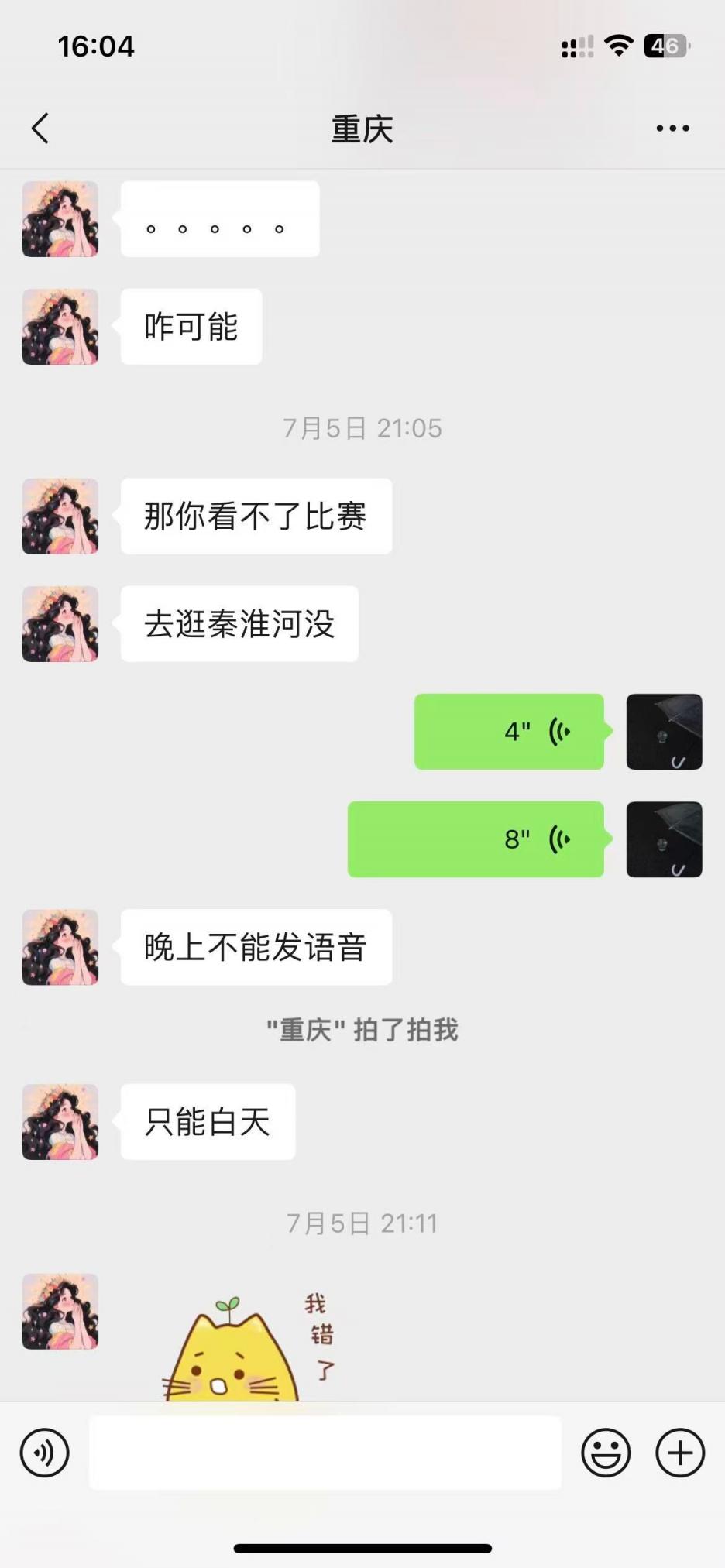Open the plus attachment menu
Viewport: 725px width, 1568px height.
coord(680,1453)
